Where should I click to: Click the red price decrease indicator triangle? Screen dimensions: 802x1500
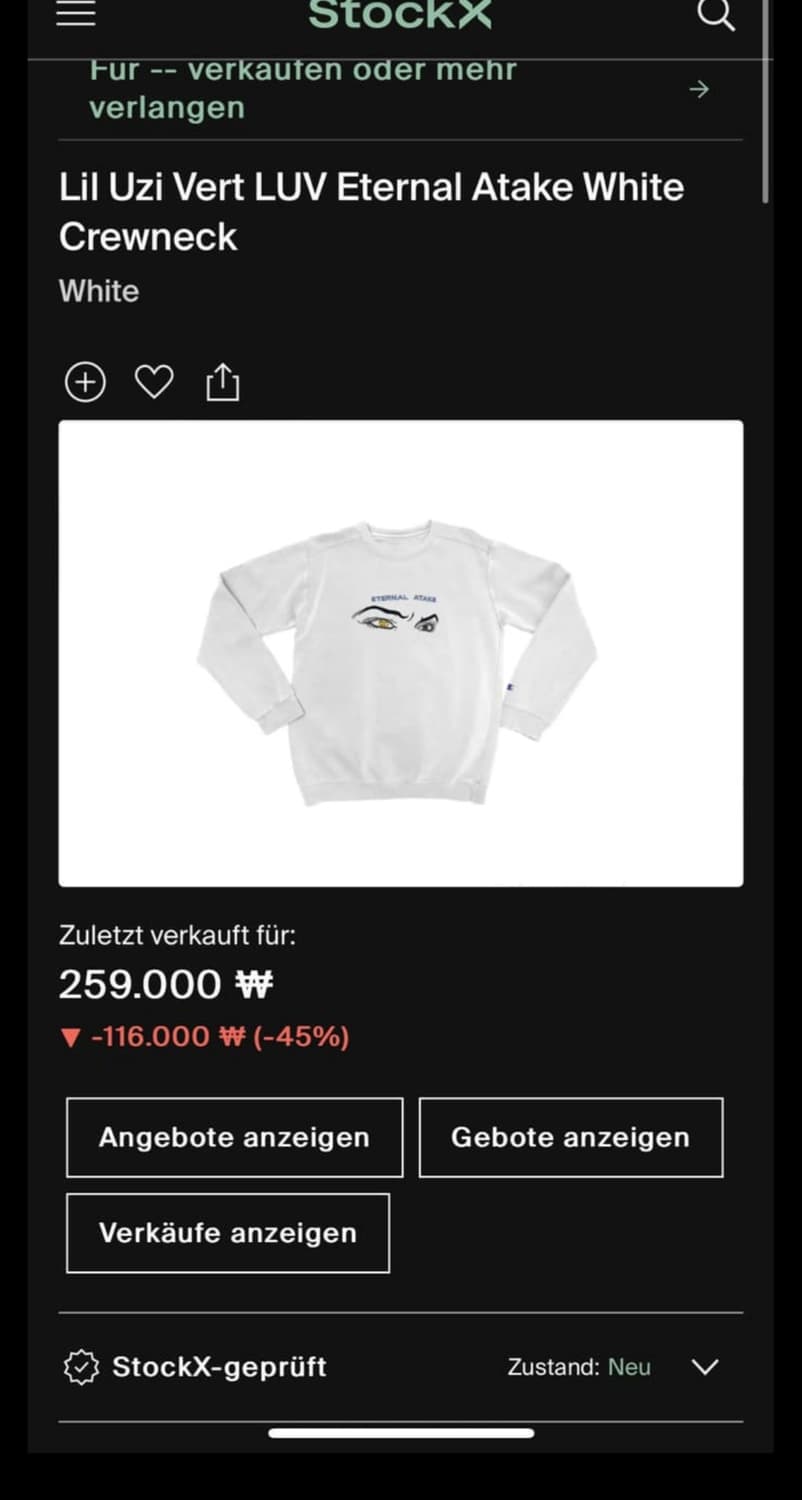[x=70, y=1037]
